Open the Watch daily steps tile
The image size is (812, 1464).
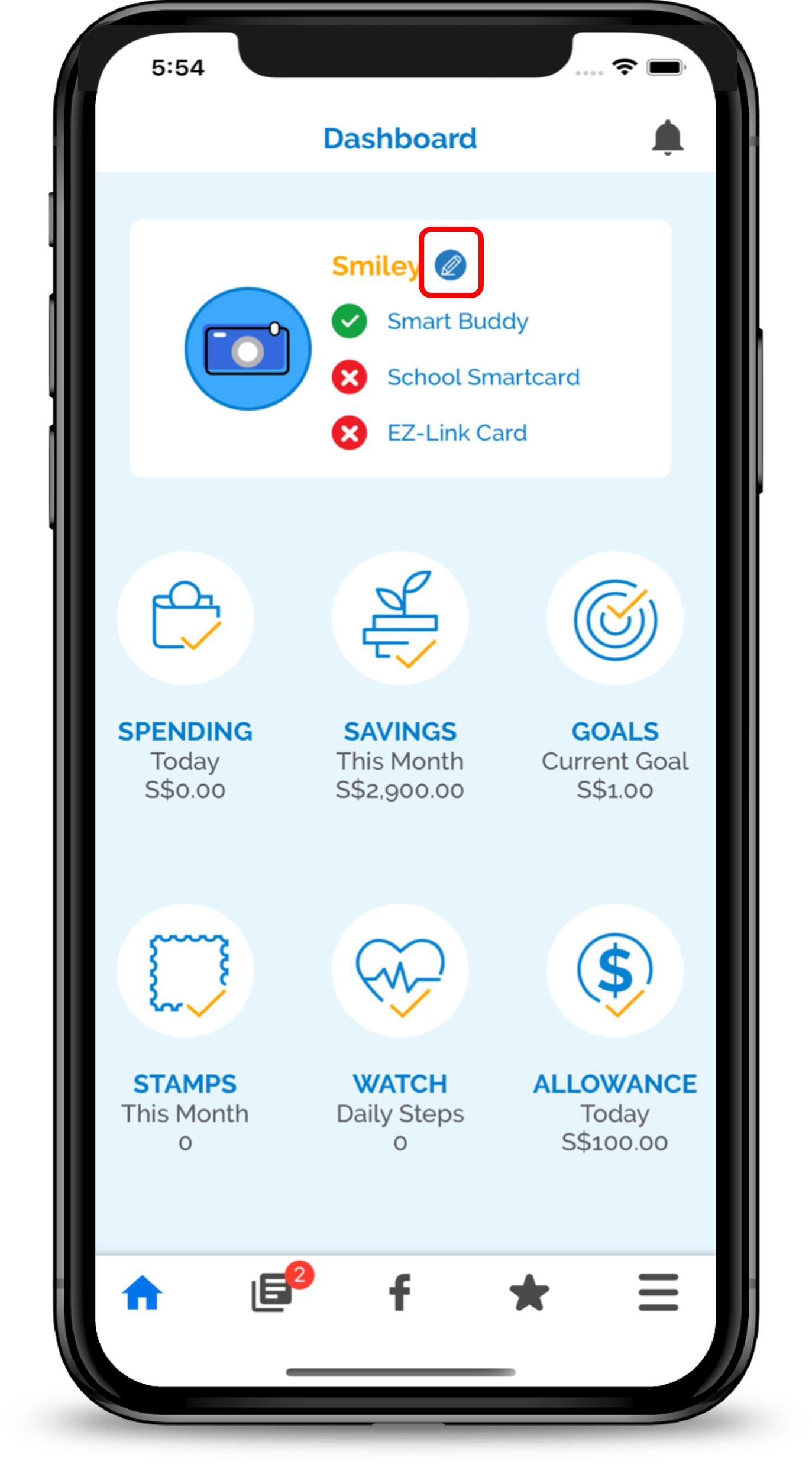pos(400,971)
